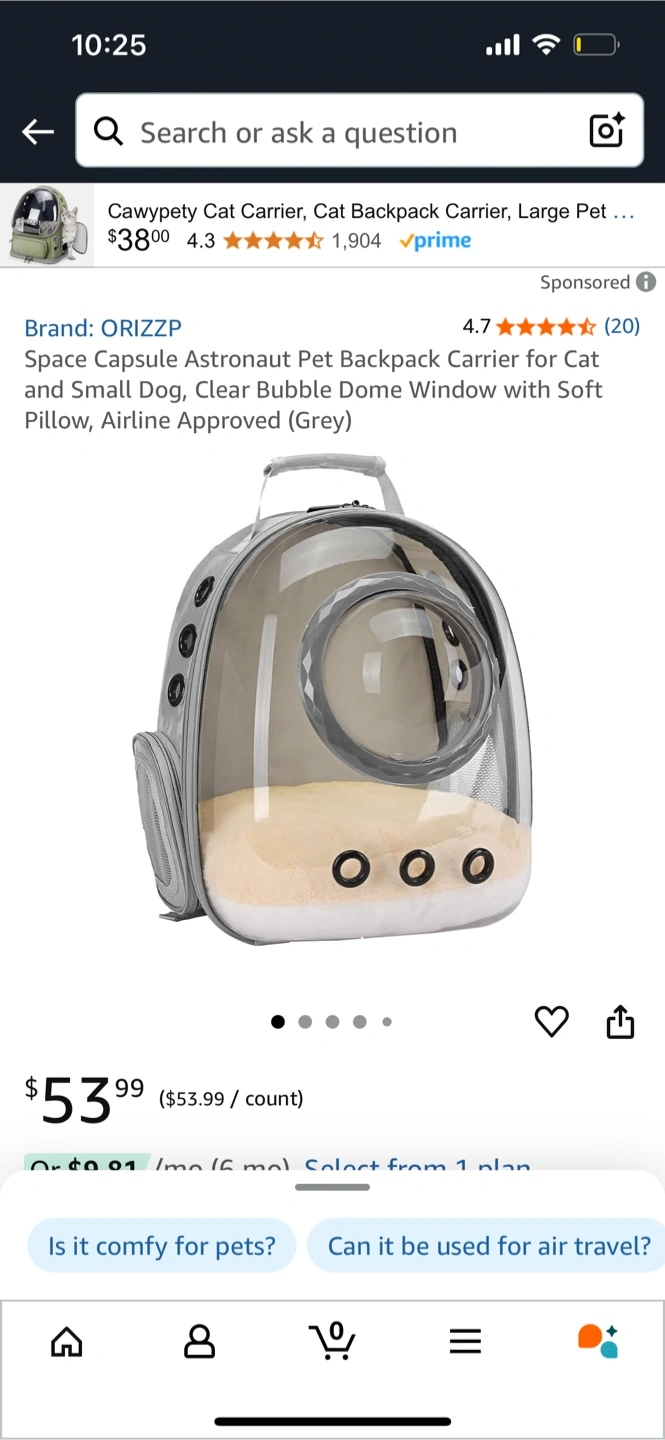Share this product listing
Image resolution: width=665 pixels, height=1440 pixels.
click(620, 1021)
